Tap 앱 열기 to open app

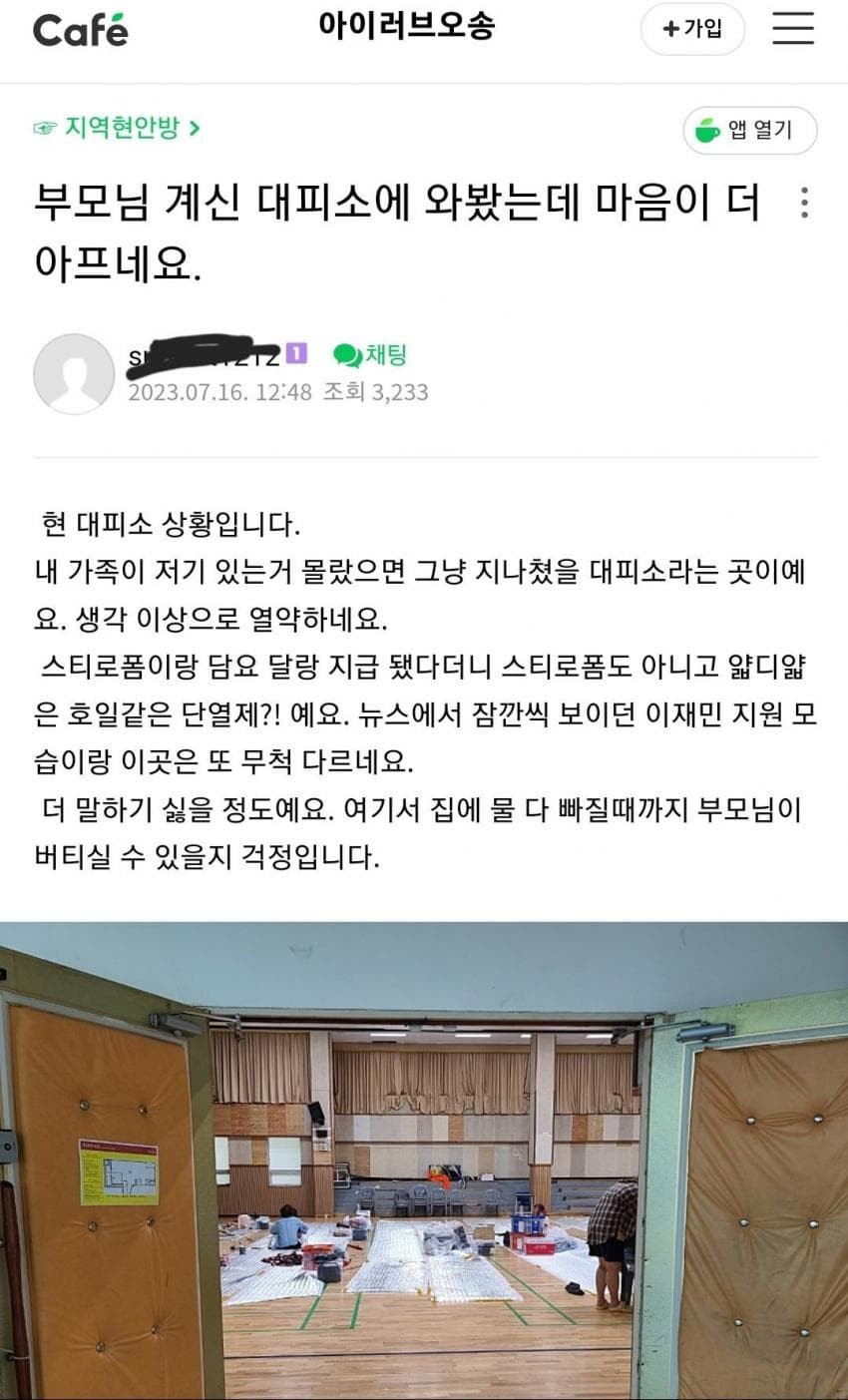coord(750,130)
